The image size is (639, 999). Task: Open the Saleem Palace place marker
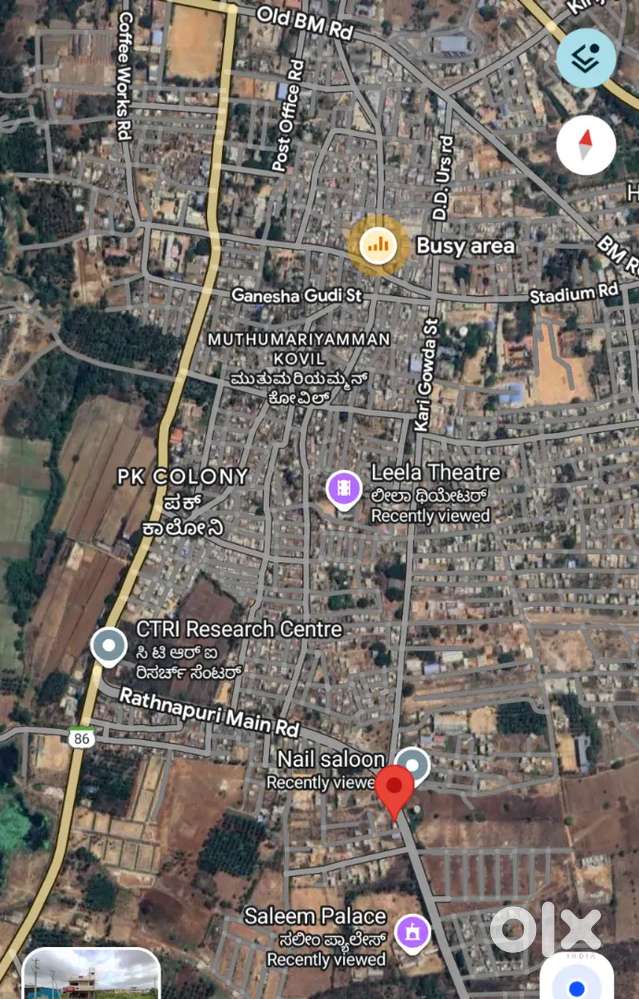(x=412, y=932)
